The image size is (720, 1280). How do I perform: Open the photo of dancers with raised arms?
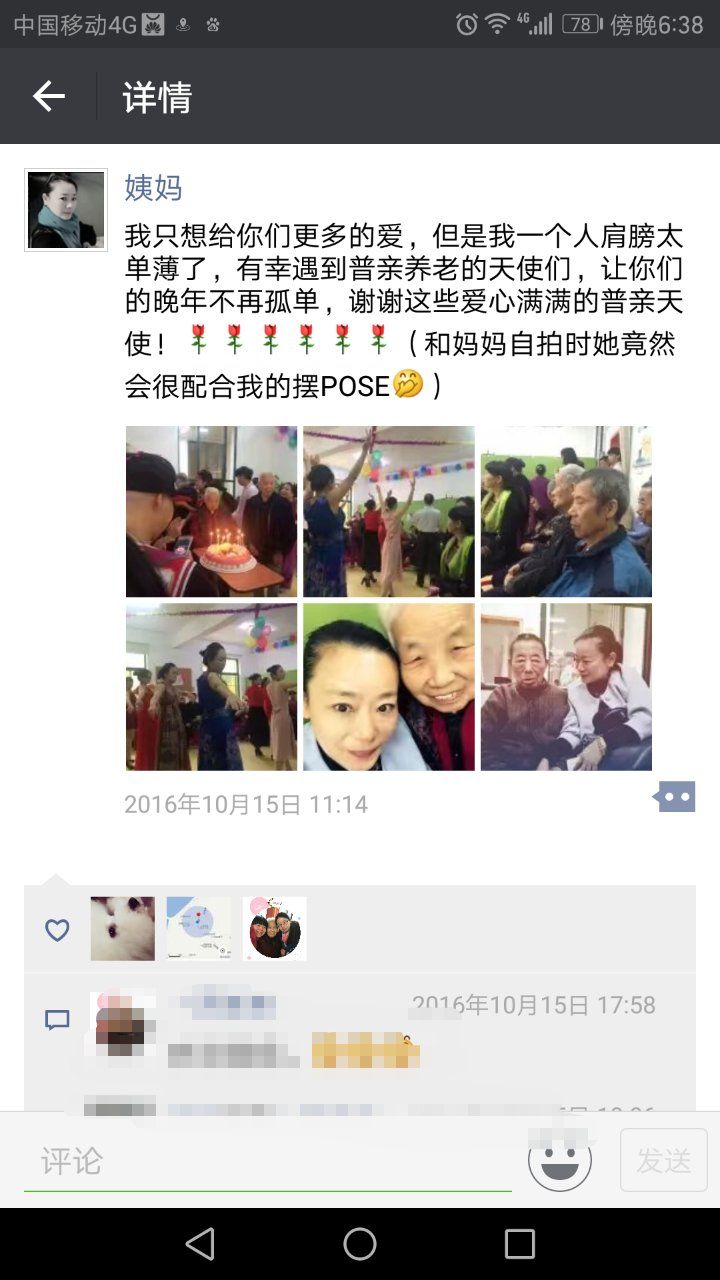[388, 512]
